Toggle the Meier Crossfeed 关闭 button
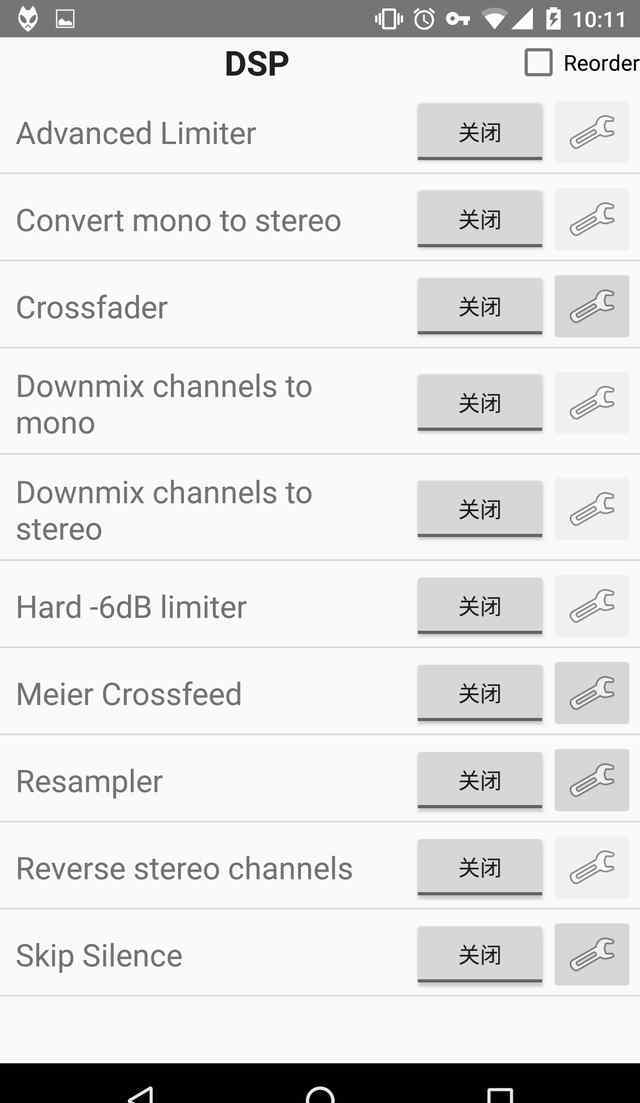The width and height of the screenshot is (640, 1103). pyautogui.click(x=480, y=693)
